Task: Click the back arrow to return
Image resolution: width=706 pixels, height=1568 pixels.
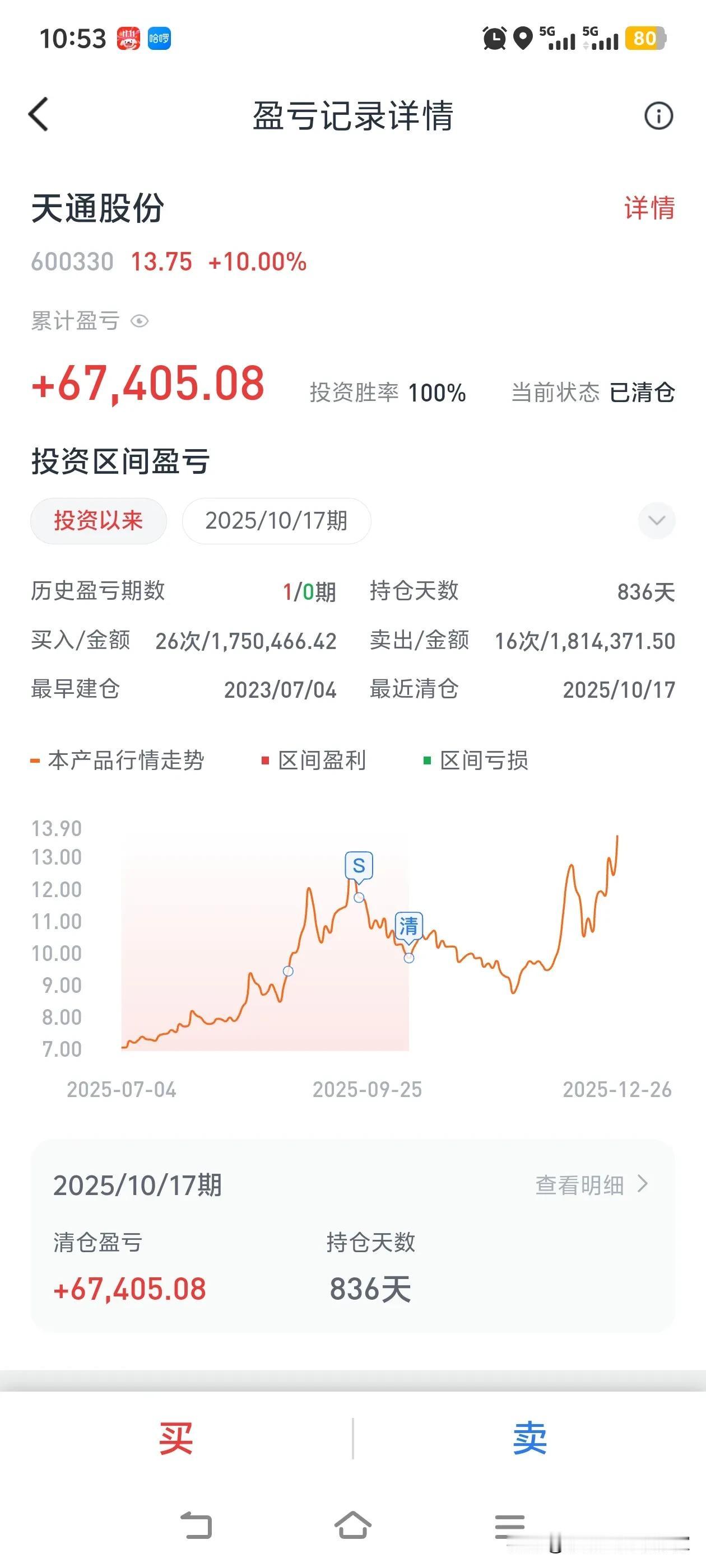Action: pos(38,114)
